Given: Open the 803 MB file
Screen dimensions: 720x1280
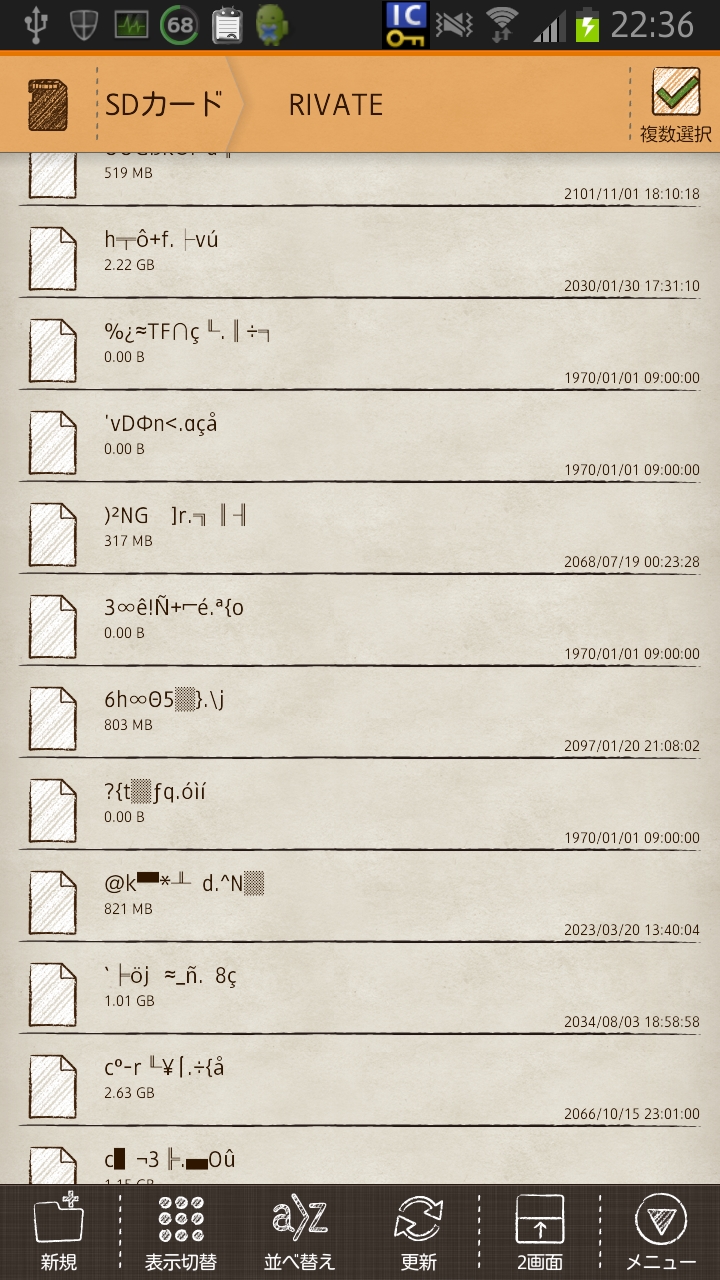Looking at the screenshot, I should coord(360,712).
